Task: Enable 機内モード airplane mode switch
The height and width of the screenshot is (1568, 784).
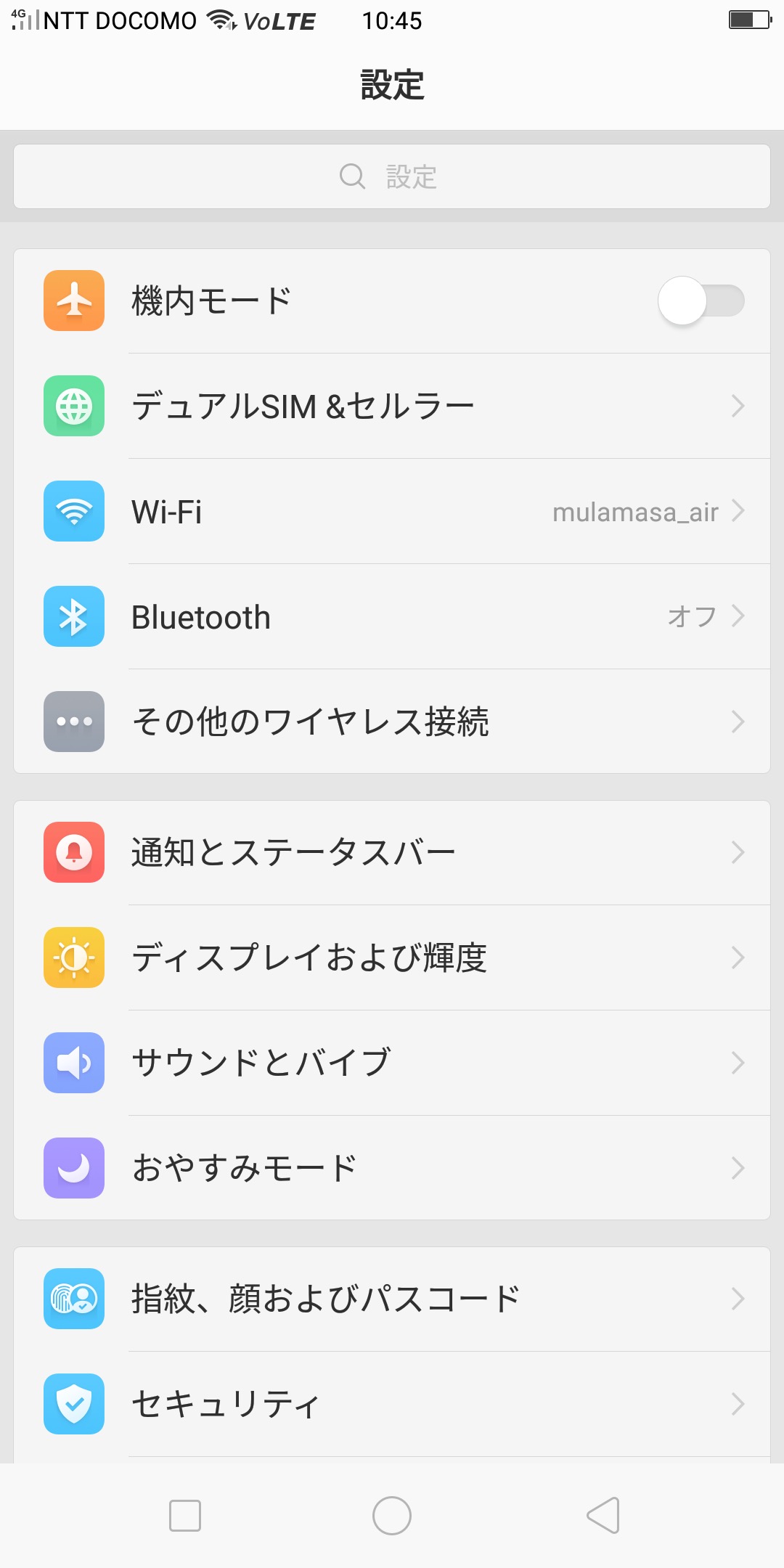Action: pyautogui.click(x=701, y=301)
